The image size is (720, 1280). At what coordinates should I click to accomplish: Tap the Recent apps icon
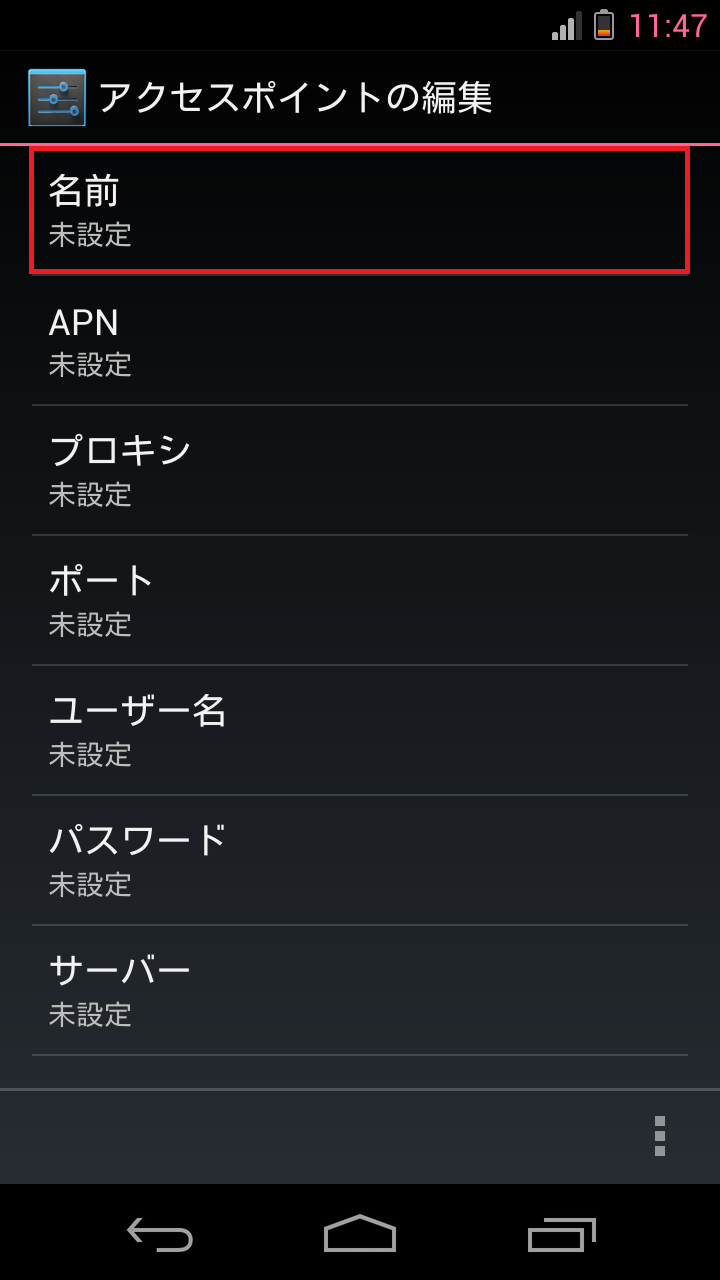(560, 1237)
